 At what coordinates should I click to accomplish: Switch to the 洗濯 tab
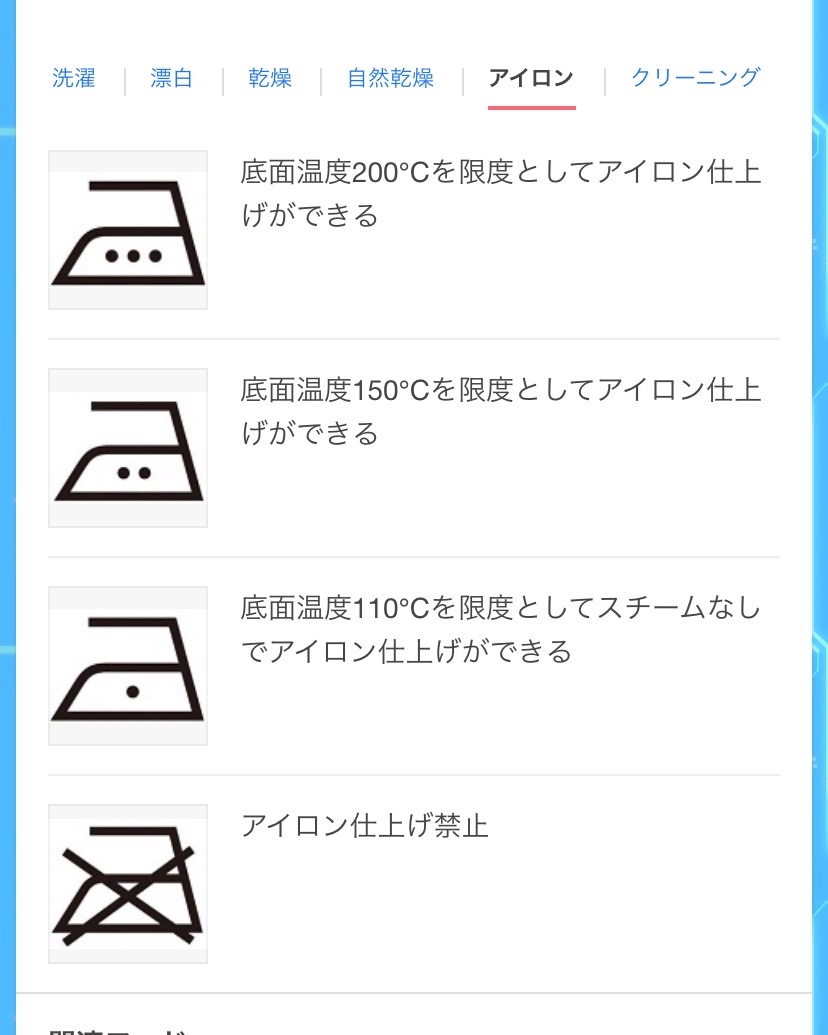[x=74, y=79]
